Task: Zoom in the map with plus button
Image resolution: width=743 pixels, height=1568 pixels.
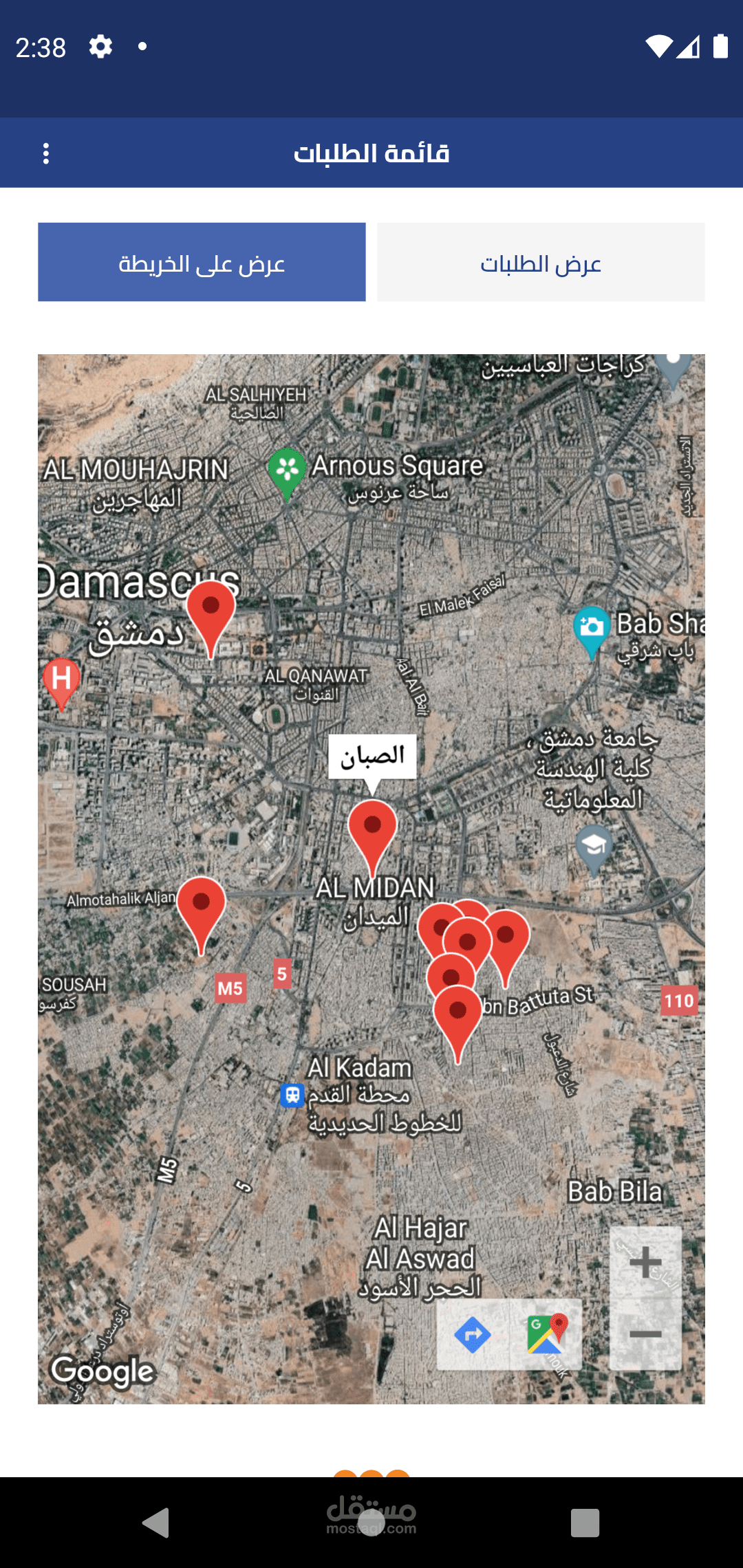Action: point(645,1263)
